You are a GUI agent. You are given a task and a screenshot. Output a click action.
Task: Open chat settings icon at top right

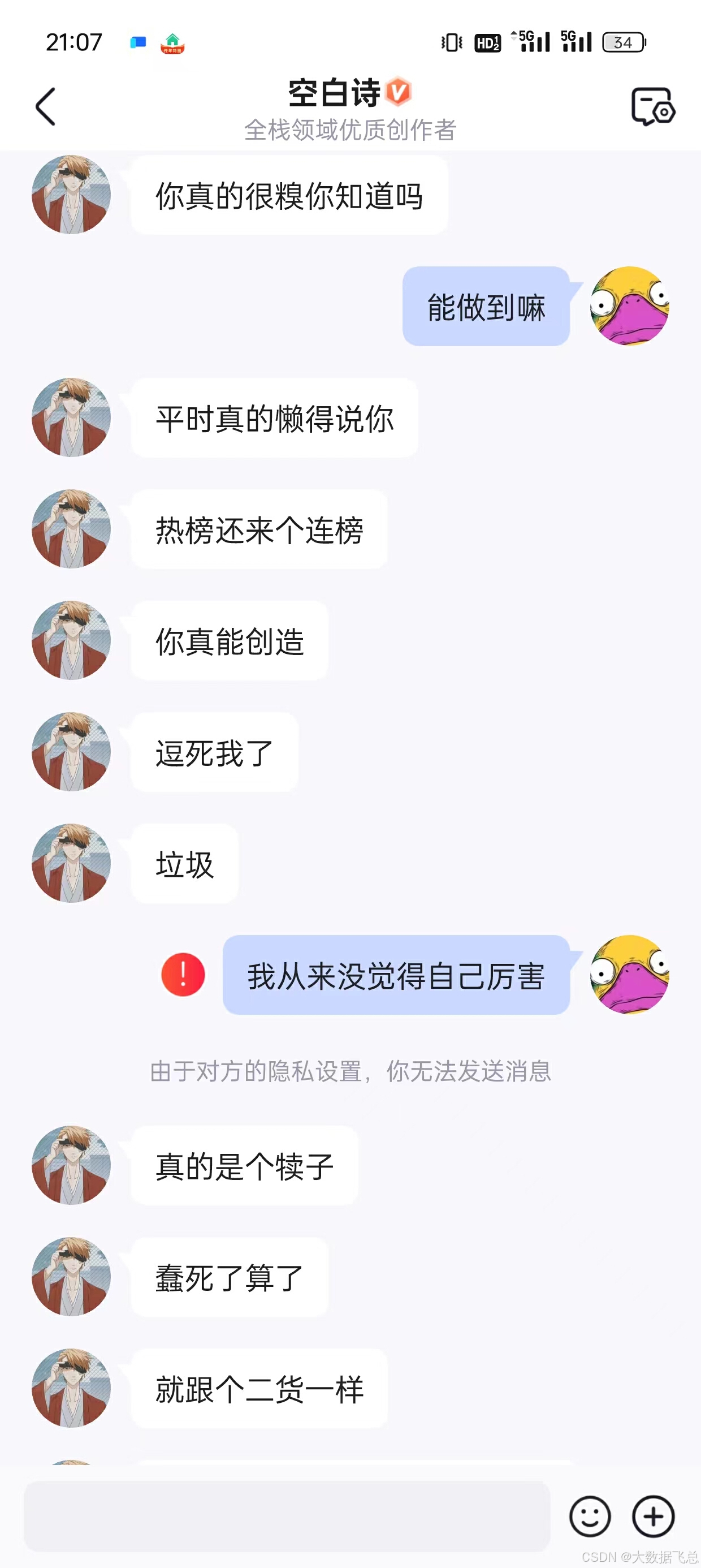(x=652, y=106)
